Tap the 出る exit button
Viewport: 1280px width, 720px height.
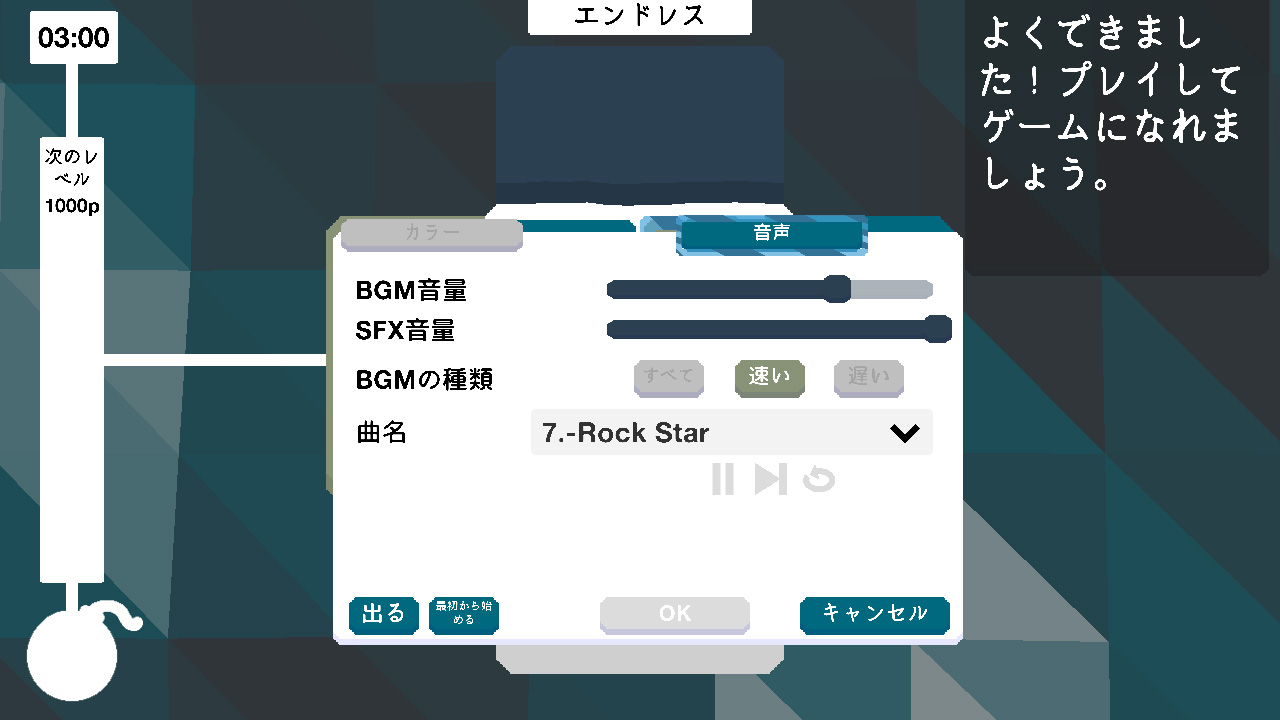pos(383,614)
